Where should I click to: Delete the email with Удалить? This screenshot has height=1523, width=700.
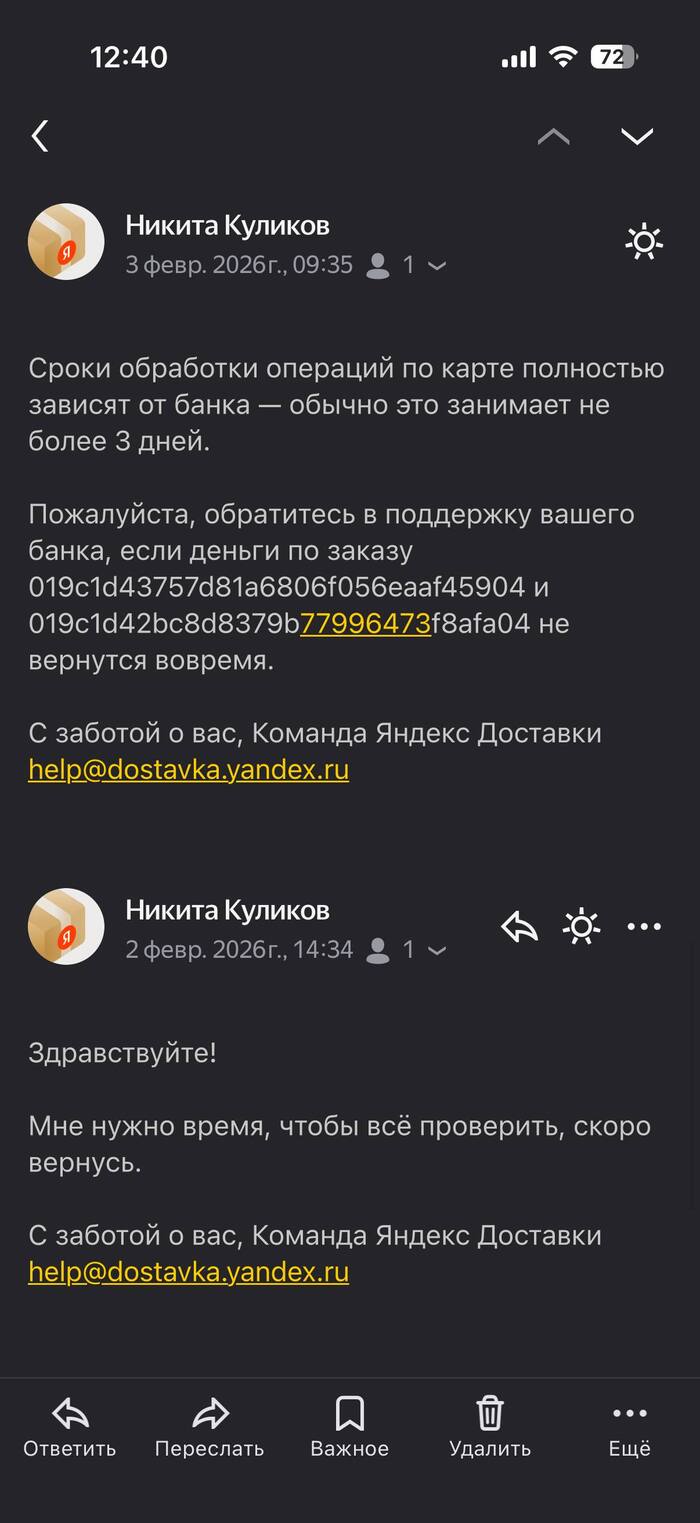click(489, 1428)
